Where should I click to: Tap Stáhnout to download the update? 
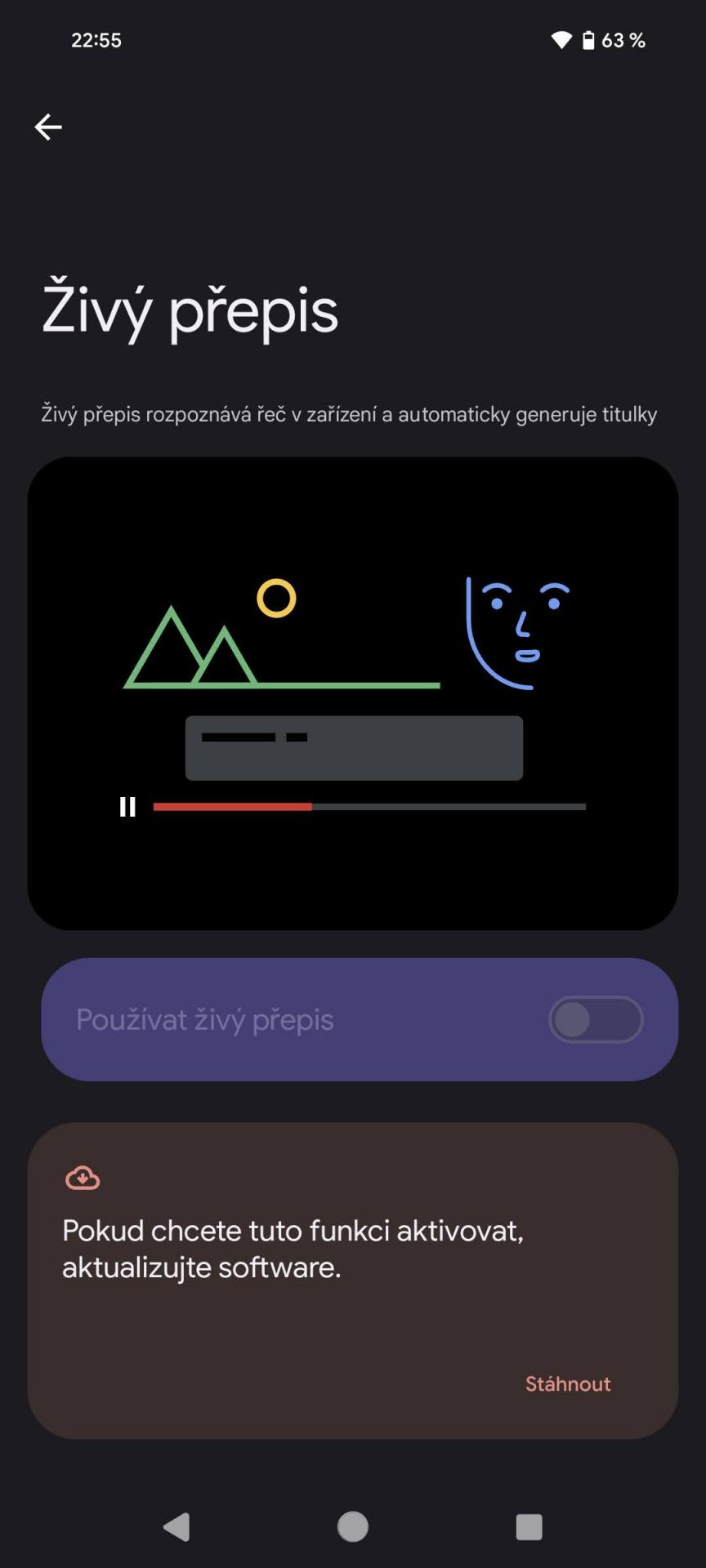[x=568, y=1383]
